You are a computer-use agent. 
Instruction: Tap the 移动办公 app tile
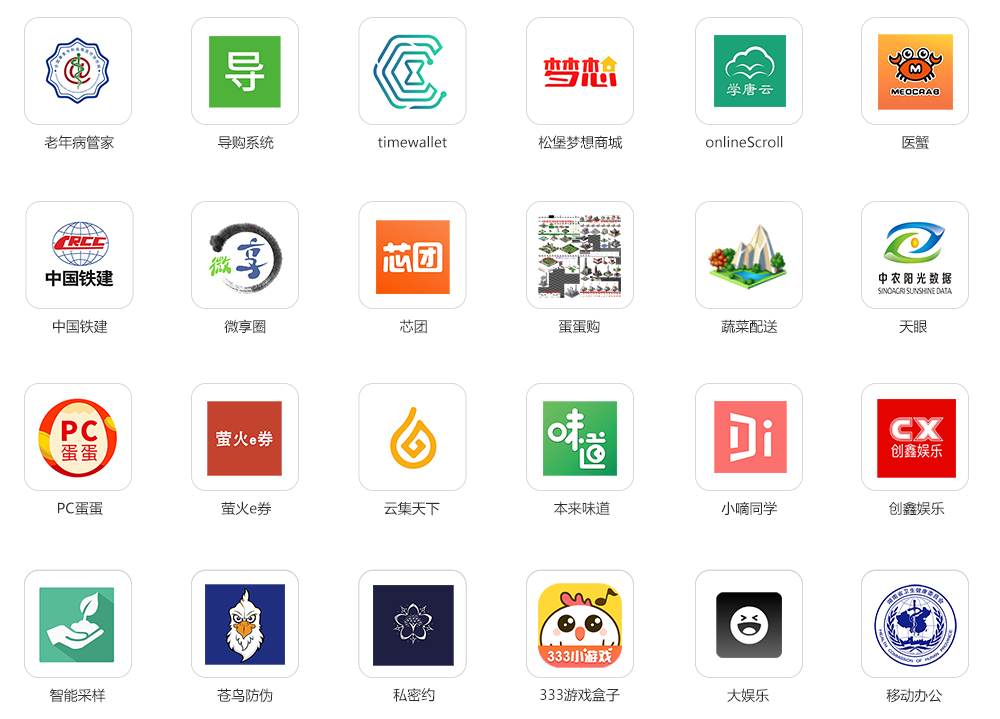[x=915, y=624]
